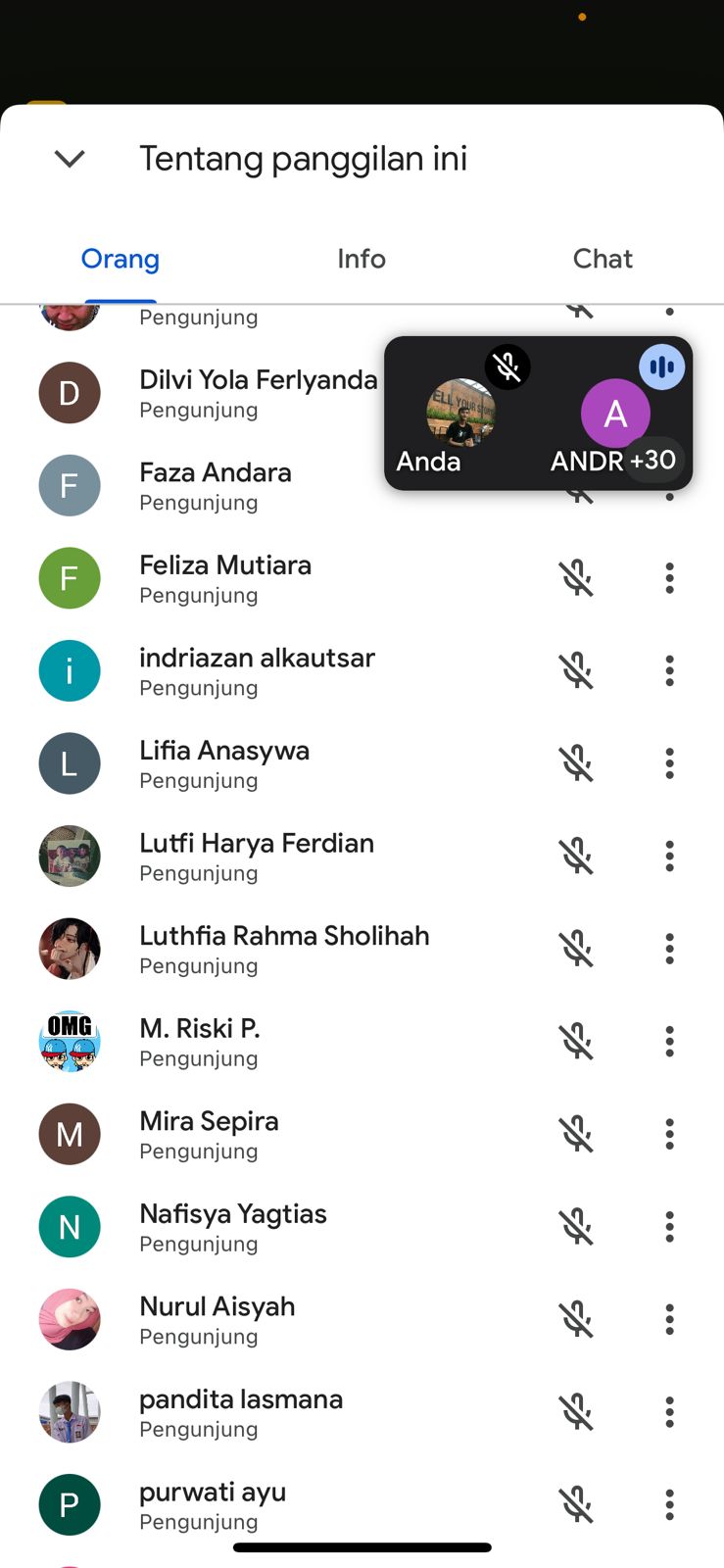Mute M. Riski P.'s microphone
This screenshot has height=1568, width=724.
[577, 1042]
